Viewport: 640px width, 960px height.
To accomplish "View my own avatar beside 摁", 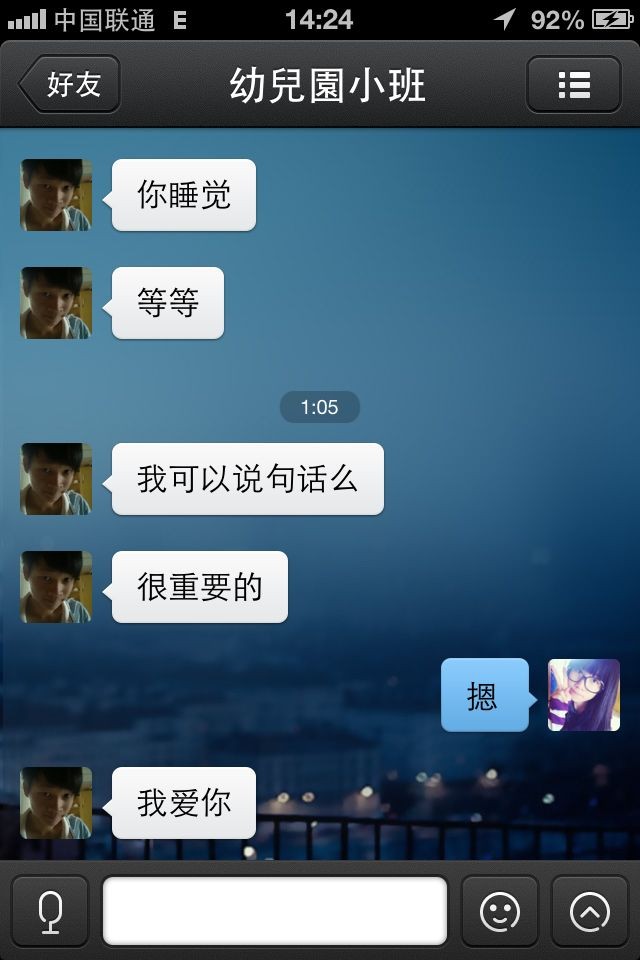I will pyautogui.click(x=584, y=695).
